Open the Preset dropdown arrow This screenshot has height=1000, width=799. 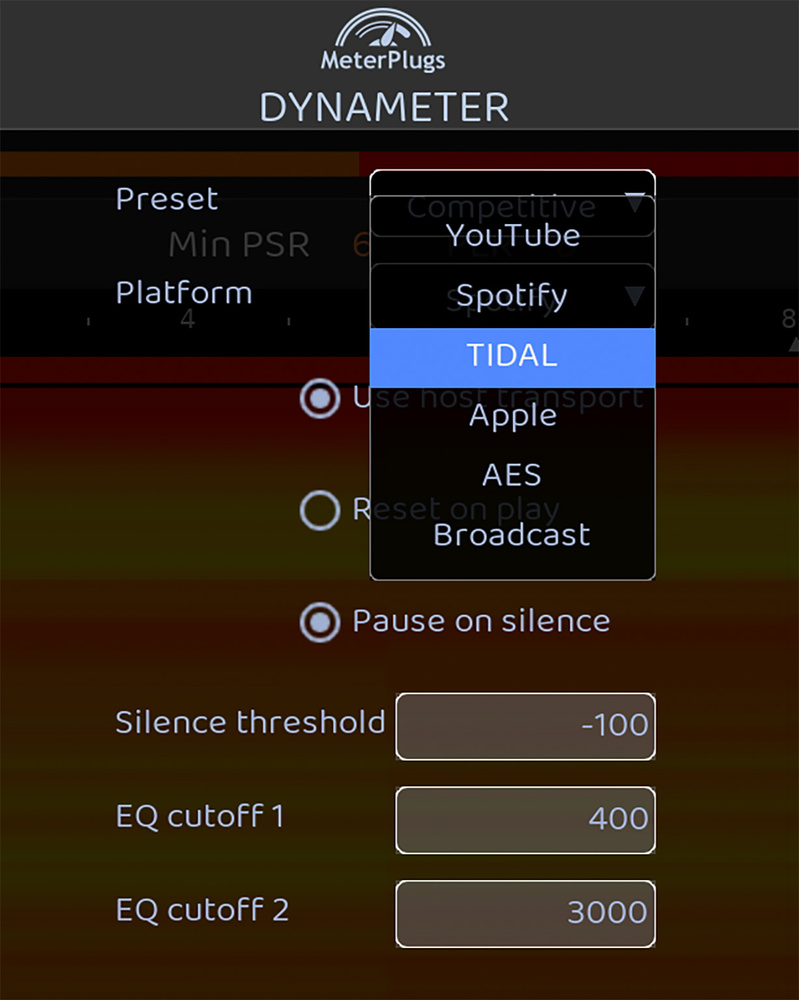click(635, 203)
